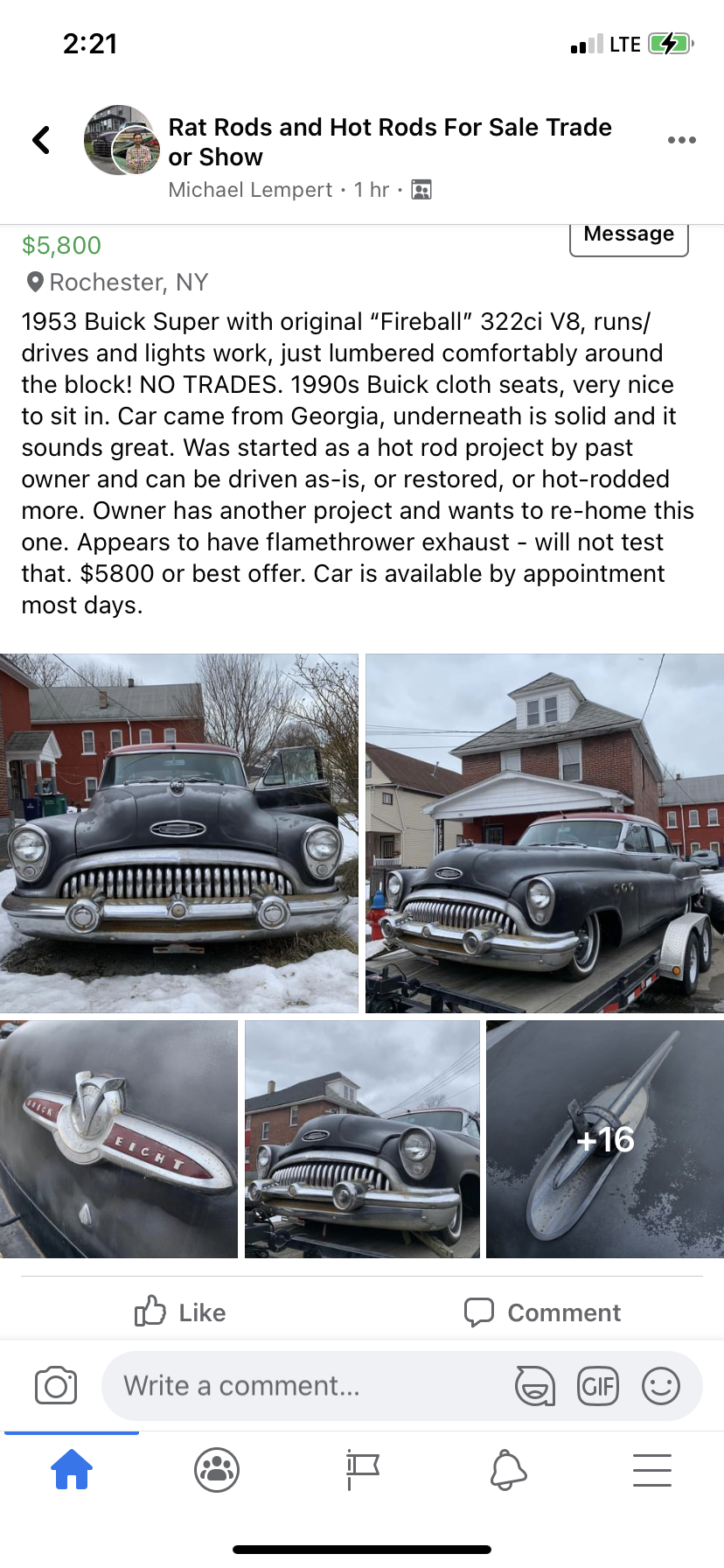Message the seller about the Buick
Screen dimensions: 724x1568
tap(629, 236)
